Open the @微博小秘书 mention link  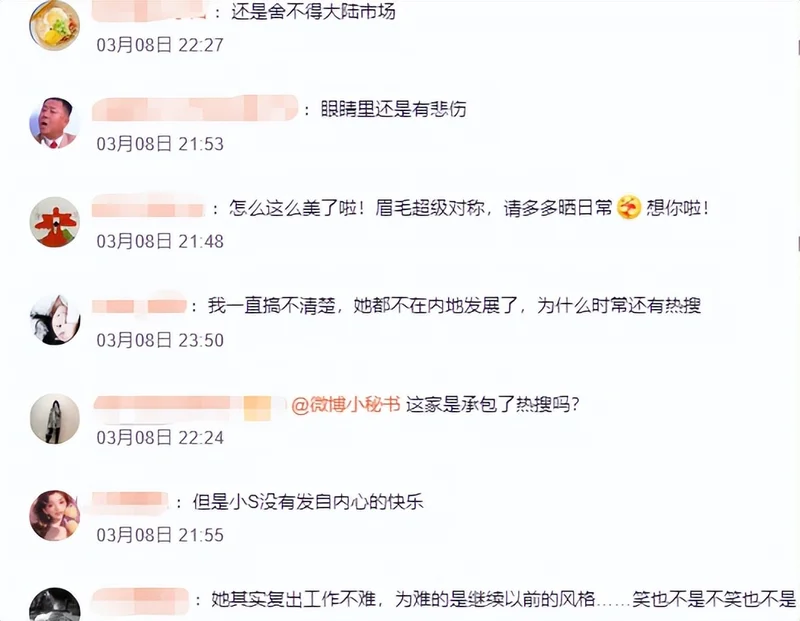(346, 405)
